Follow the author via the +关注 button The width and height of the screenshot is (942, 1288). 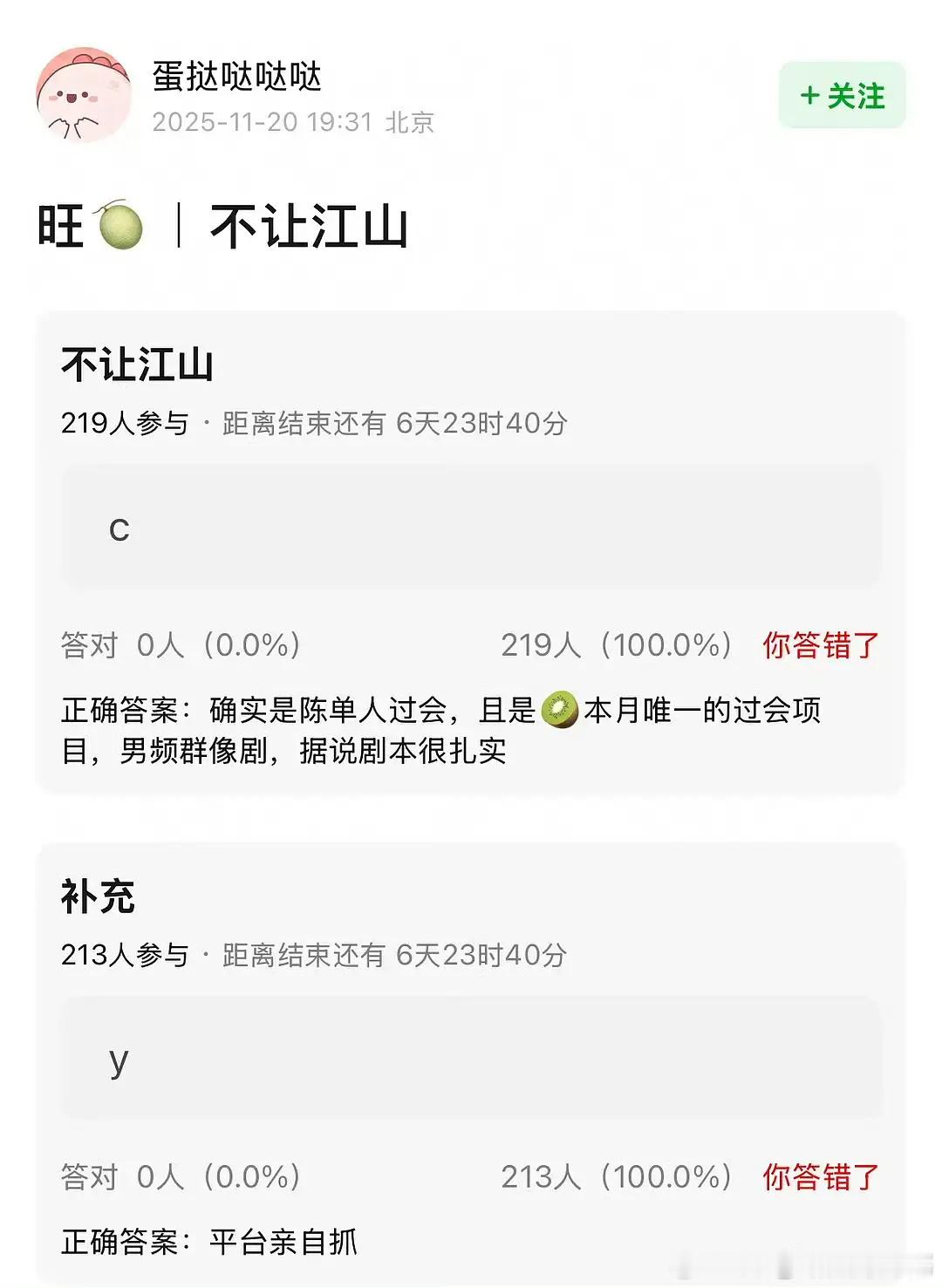[840, 97]
